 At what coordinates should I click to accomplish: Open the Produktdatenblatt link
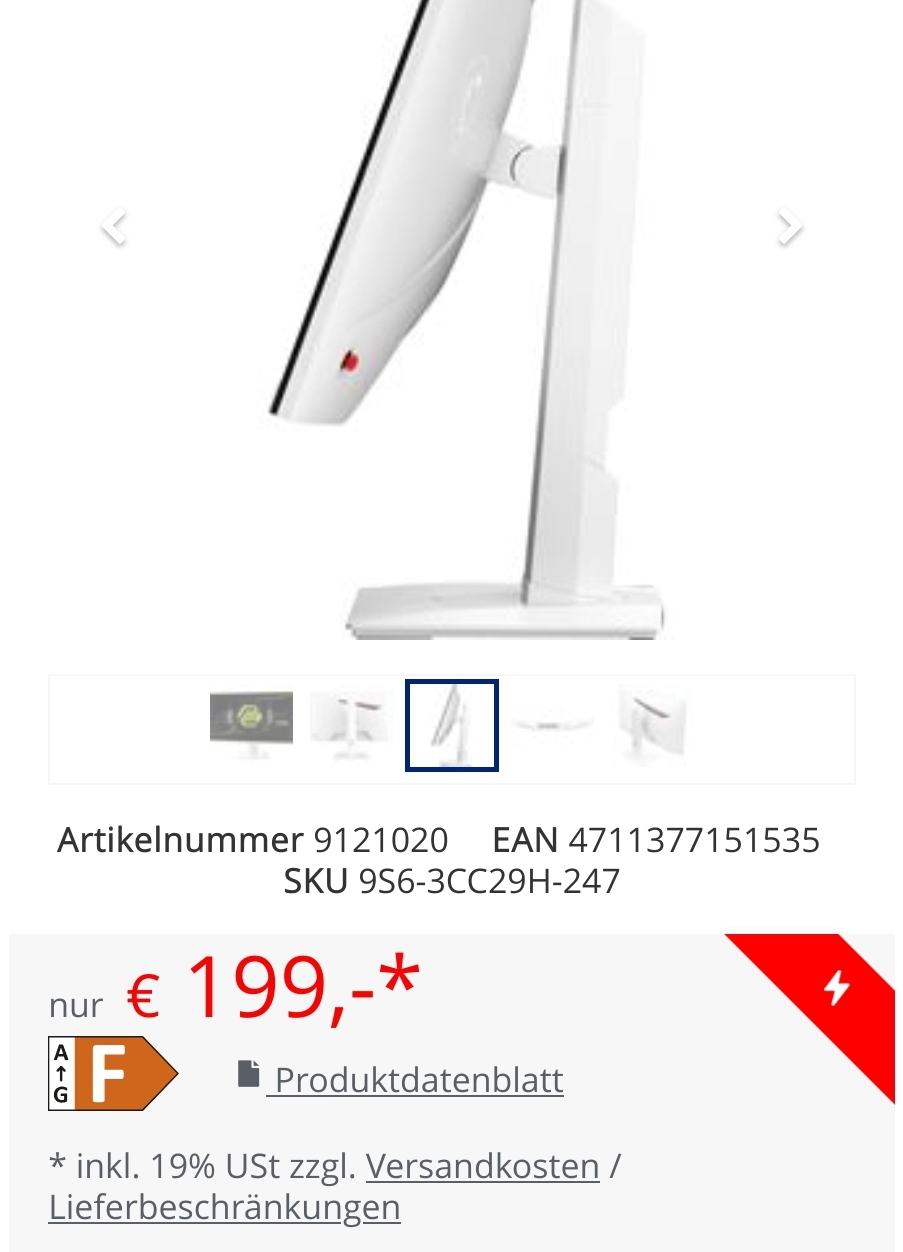click(418, 1080)
